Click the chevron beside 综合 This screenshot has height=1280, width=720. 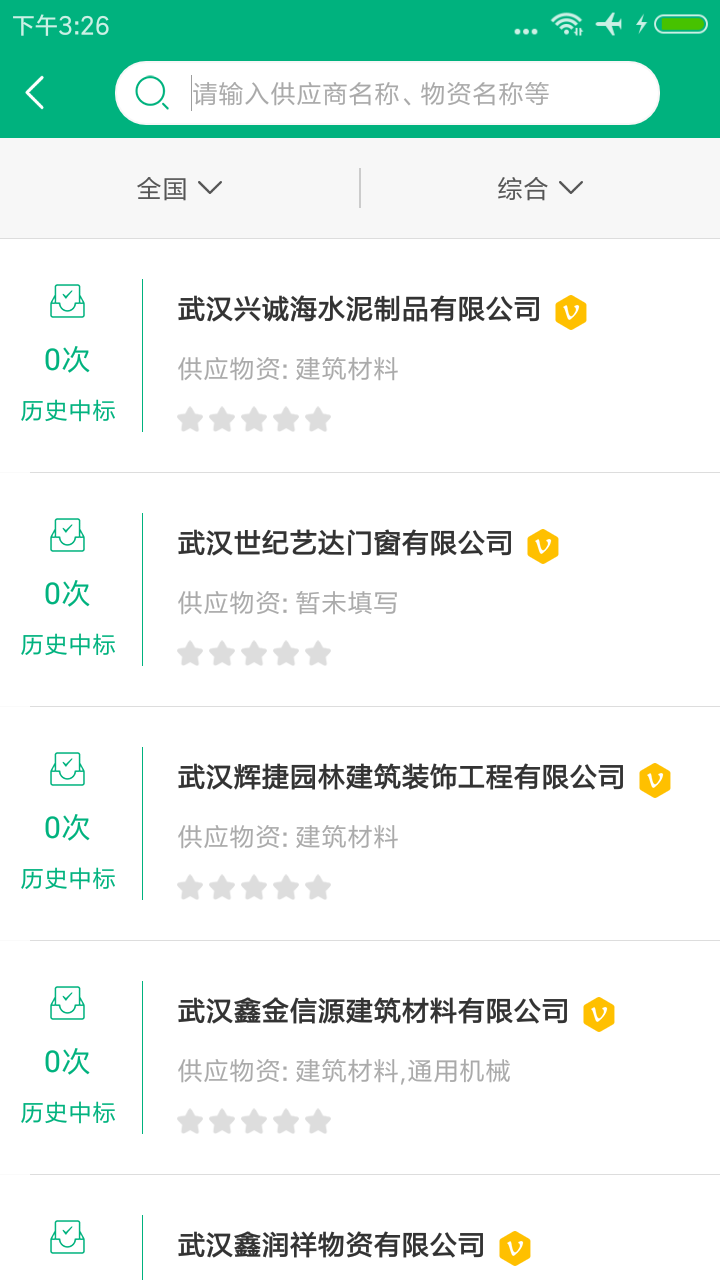[x=572, y=188]
